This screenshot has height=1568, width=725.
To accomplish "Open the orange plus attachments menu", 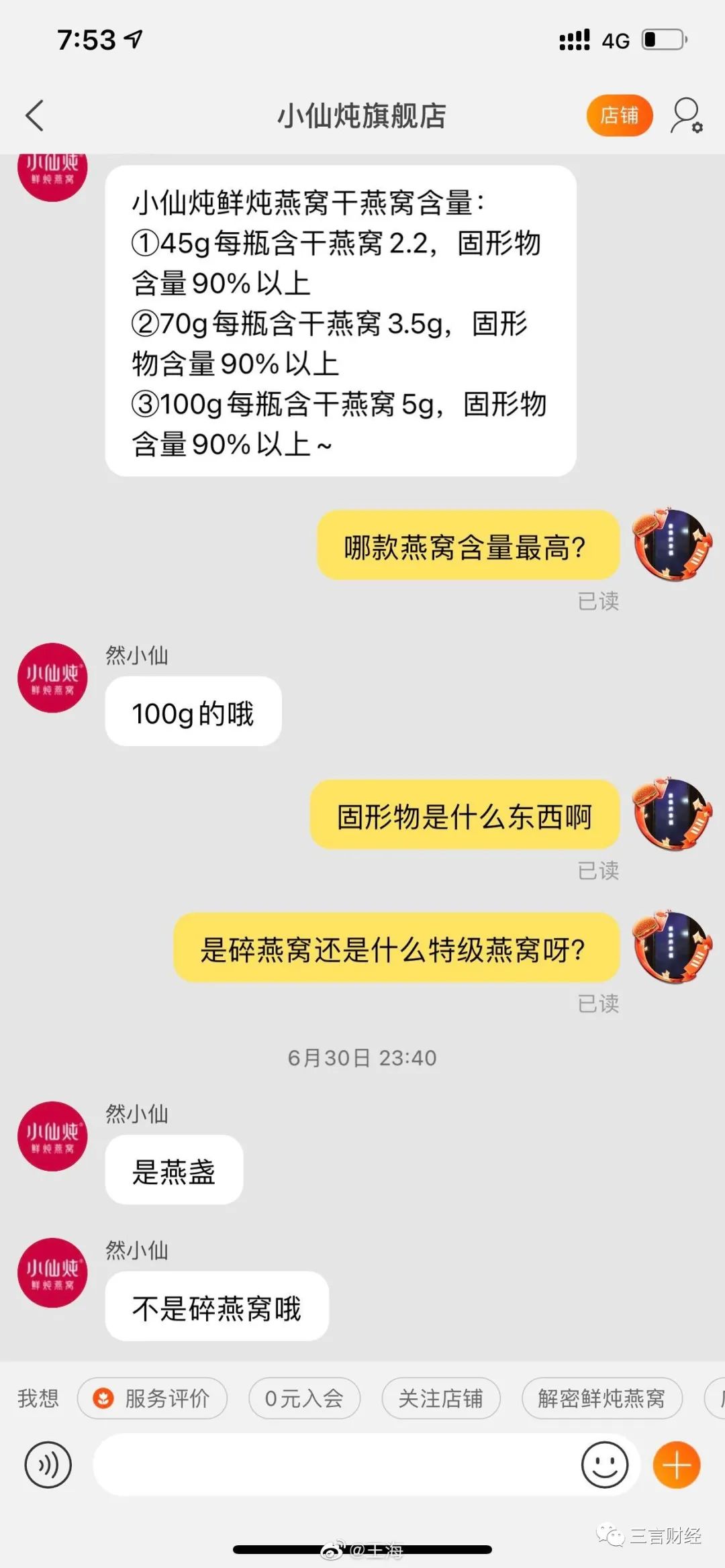I will coord(676,1465).
